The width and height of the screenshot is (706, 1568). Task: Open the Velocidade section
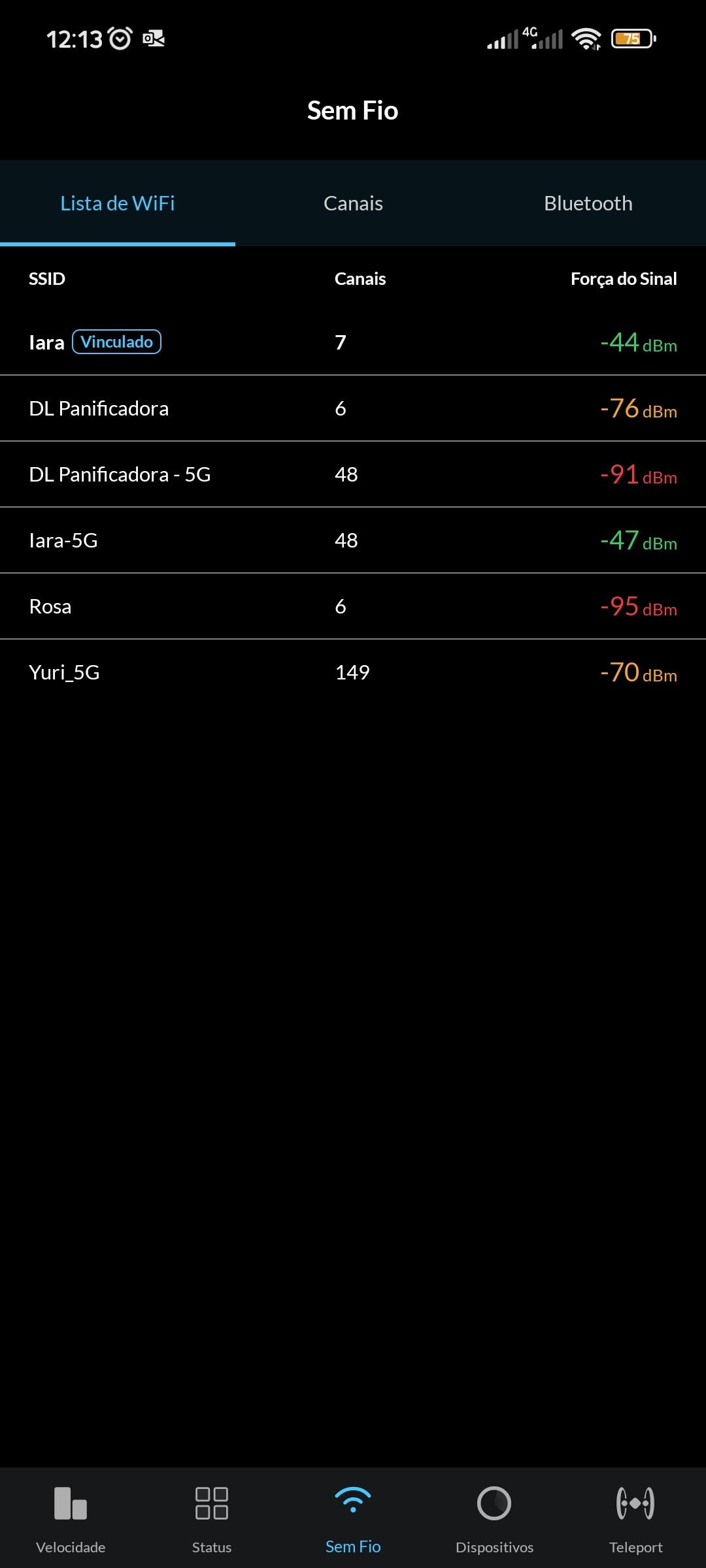(71, 1518)
